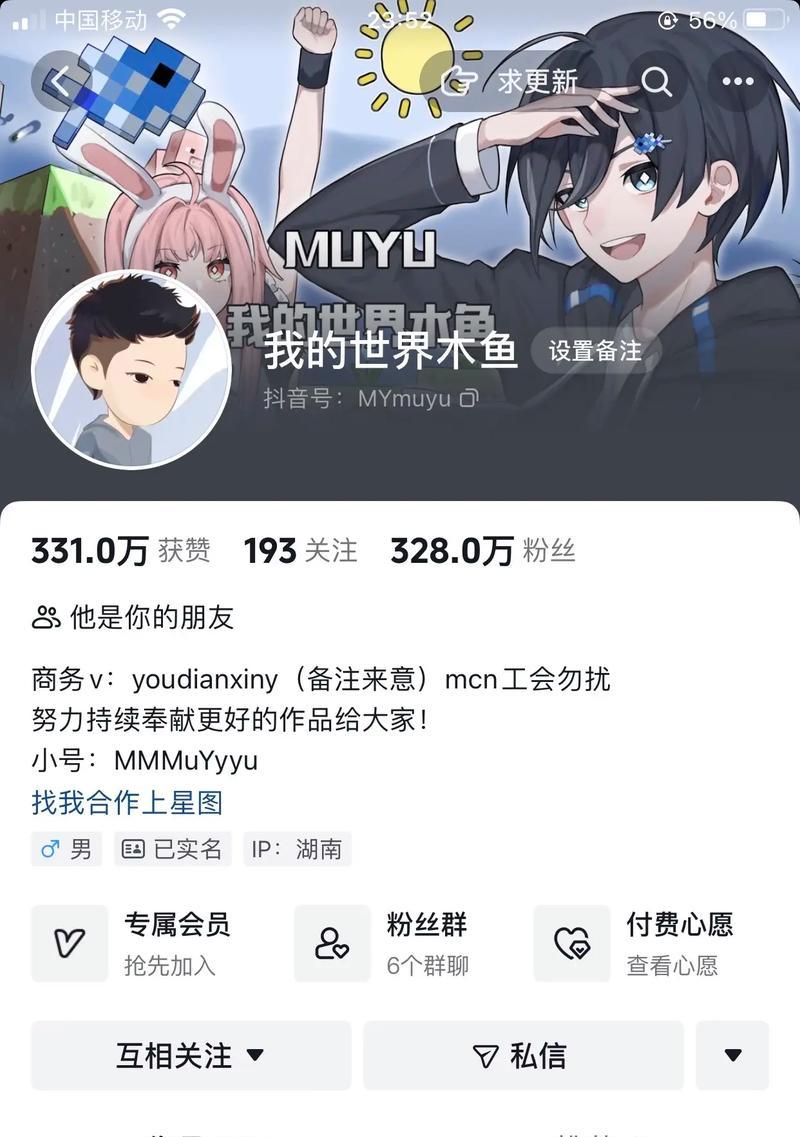Screen dimensions: 800x1137
Task: View the profile avatar picture
Action: pos(131,369)
